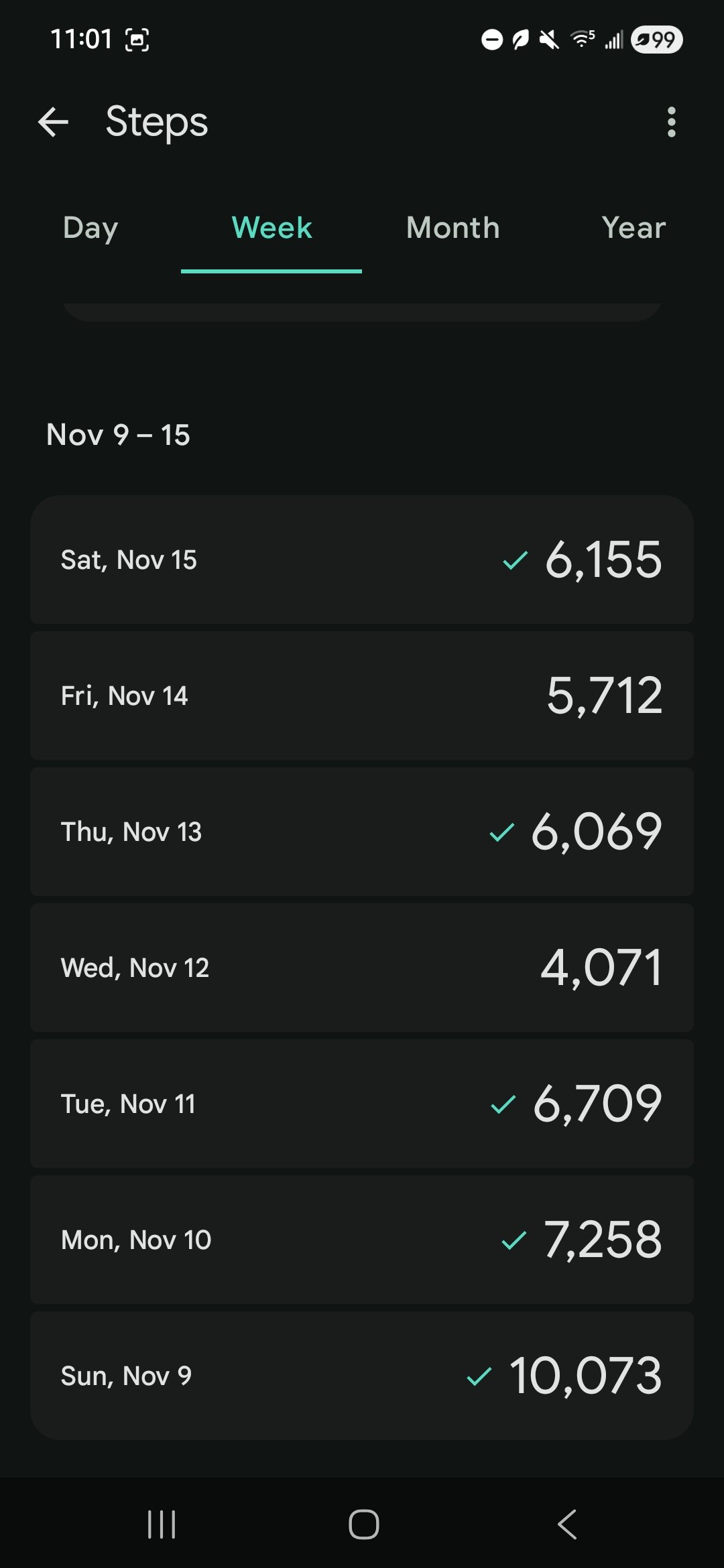Show the Year tab
This screenshot has height=1568, width=724.
point(633,228)
